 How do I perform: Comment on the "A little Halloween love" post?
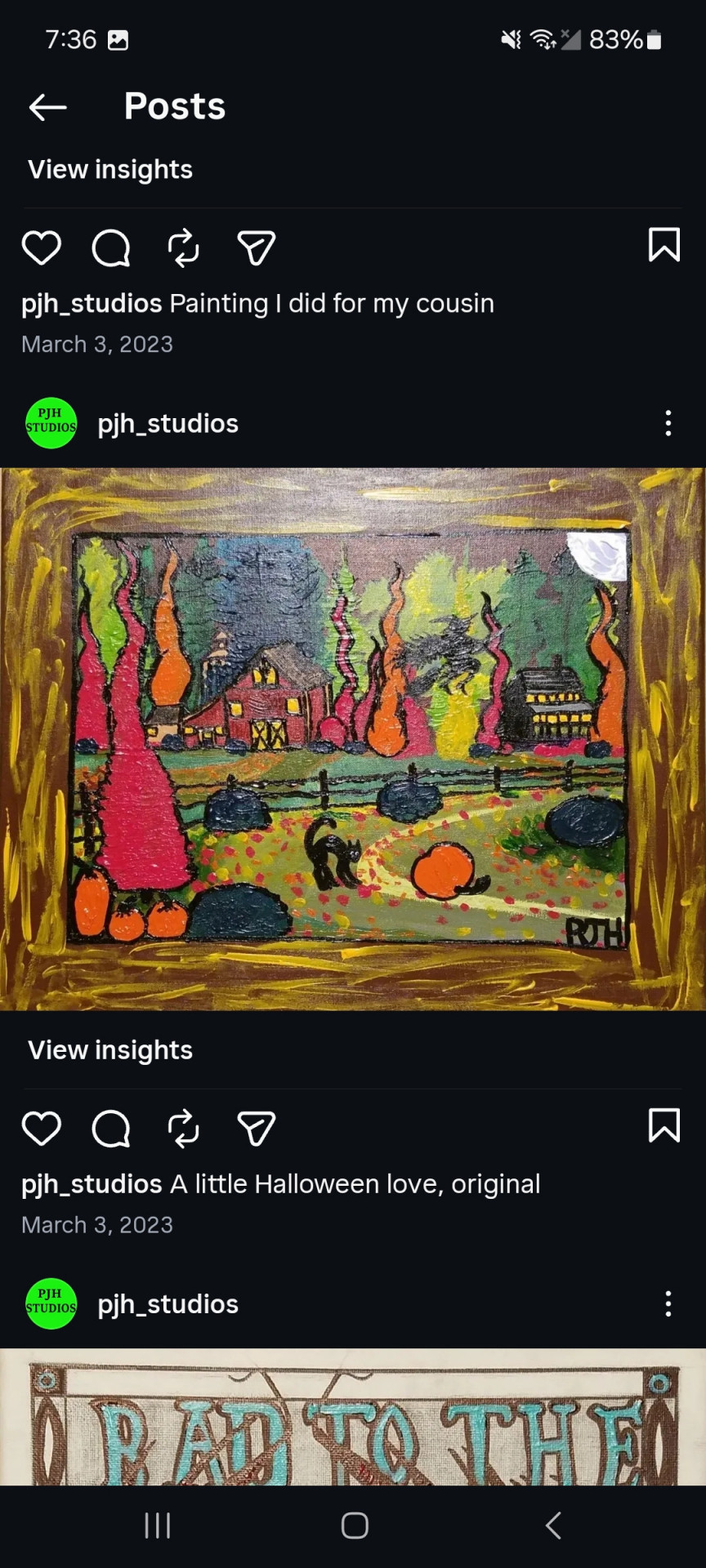tap(111, 1129)
